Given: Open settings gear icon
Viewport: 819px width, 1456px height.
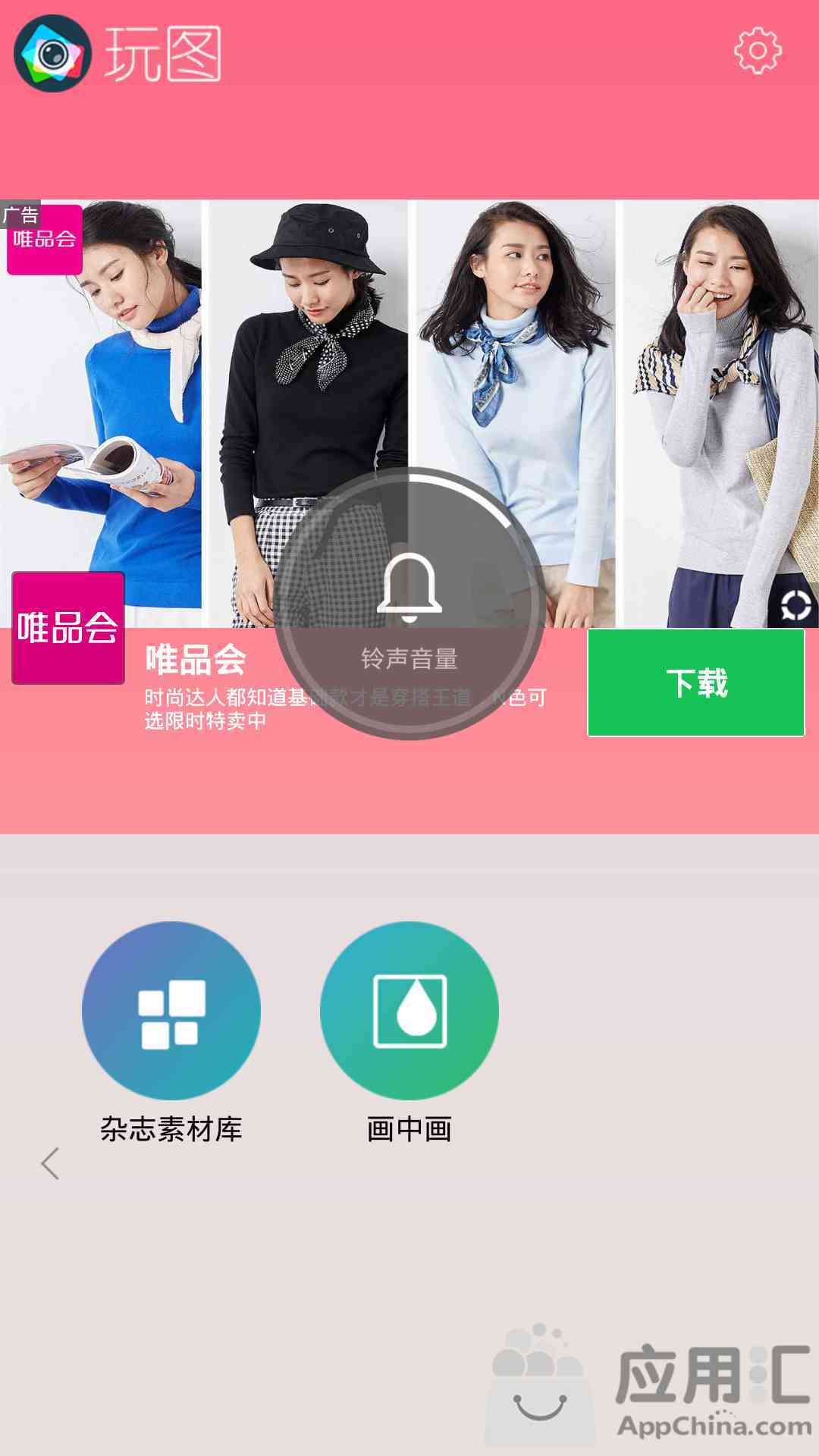Looking at the screenshot, I should [x=758, y=52].
